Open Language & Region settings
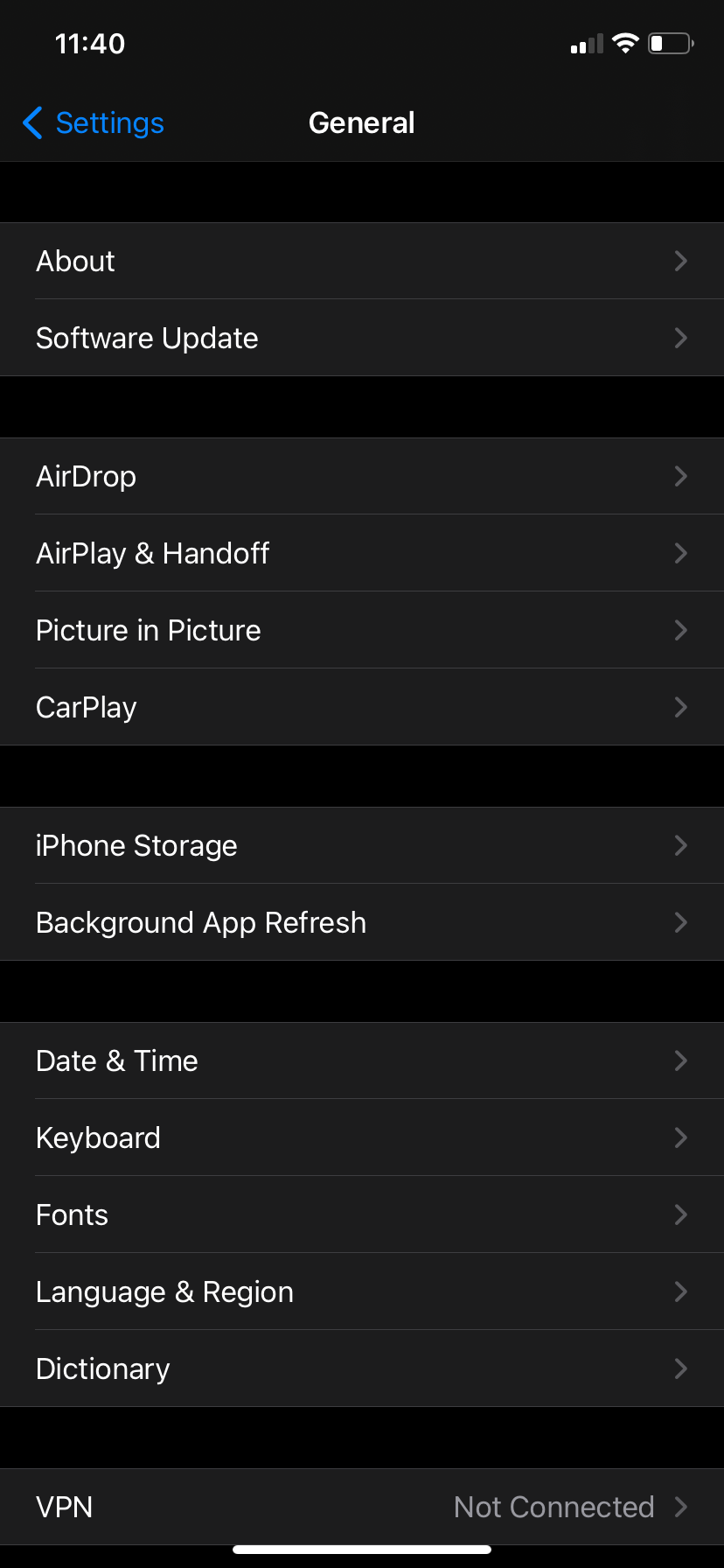The image size is (724, 1568). [x=164, y=1291]
